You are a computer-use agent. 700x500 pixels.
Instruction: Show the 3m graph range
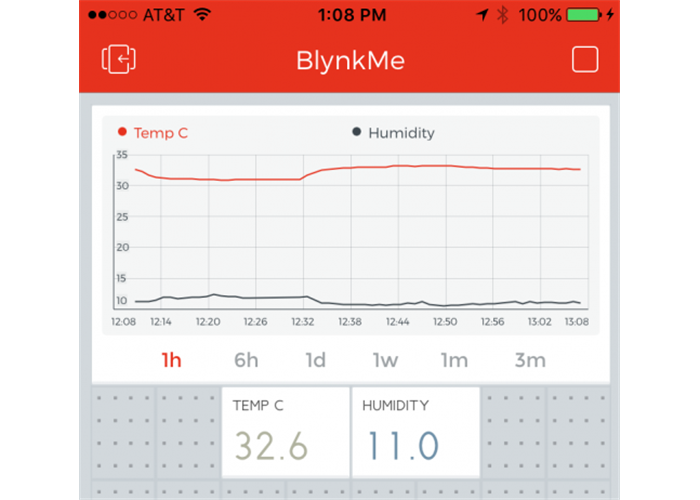point(530,361)
